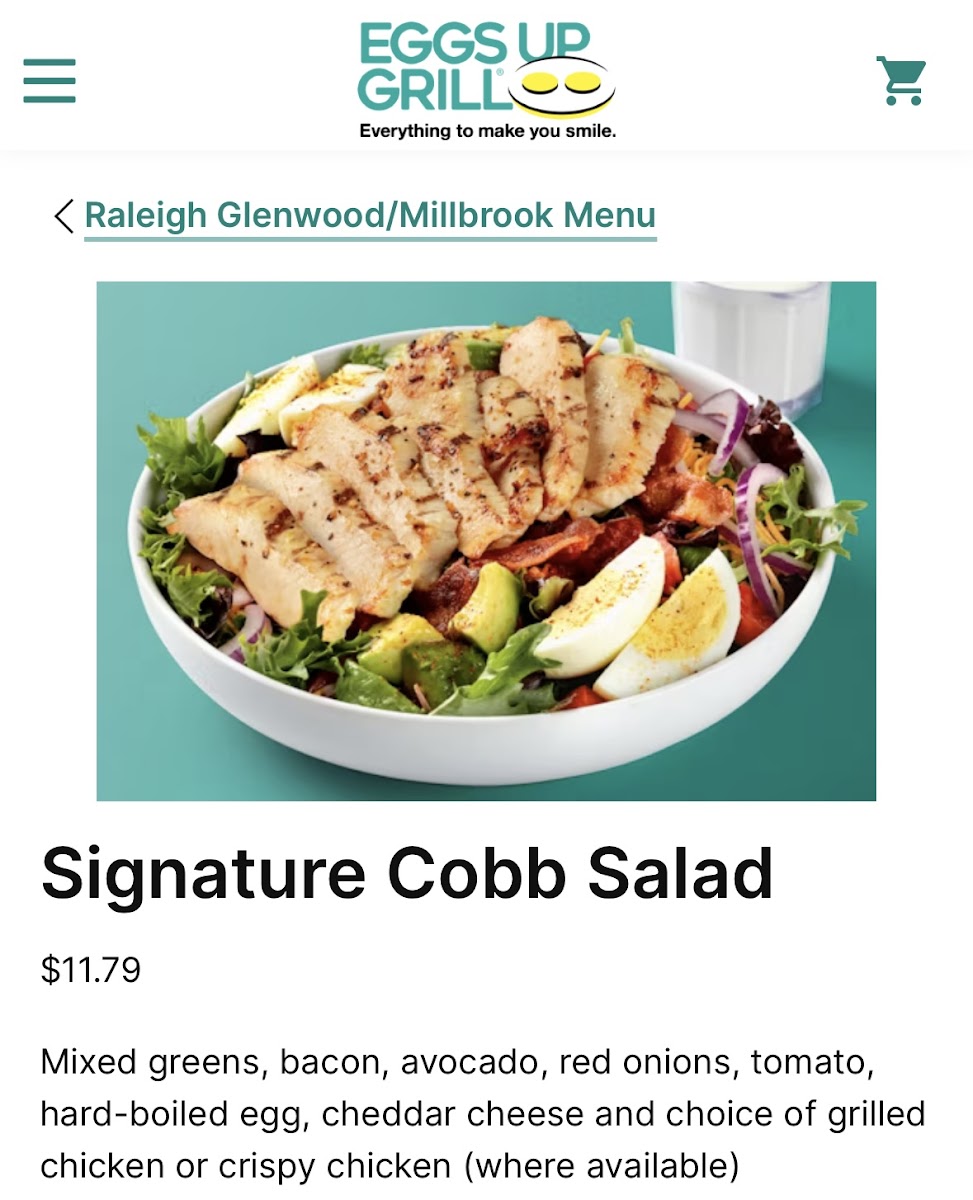Go back to Raleigh Glenwood/Millbrook Menu
973x1200 pixels.
tap(369, 216)
